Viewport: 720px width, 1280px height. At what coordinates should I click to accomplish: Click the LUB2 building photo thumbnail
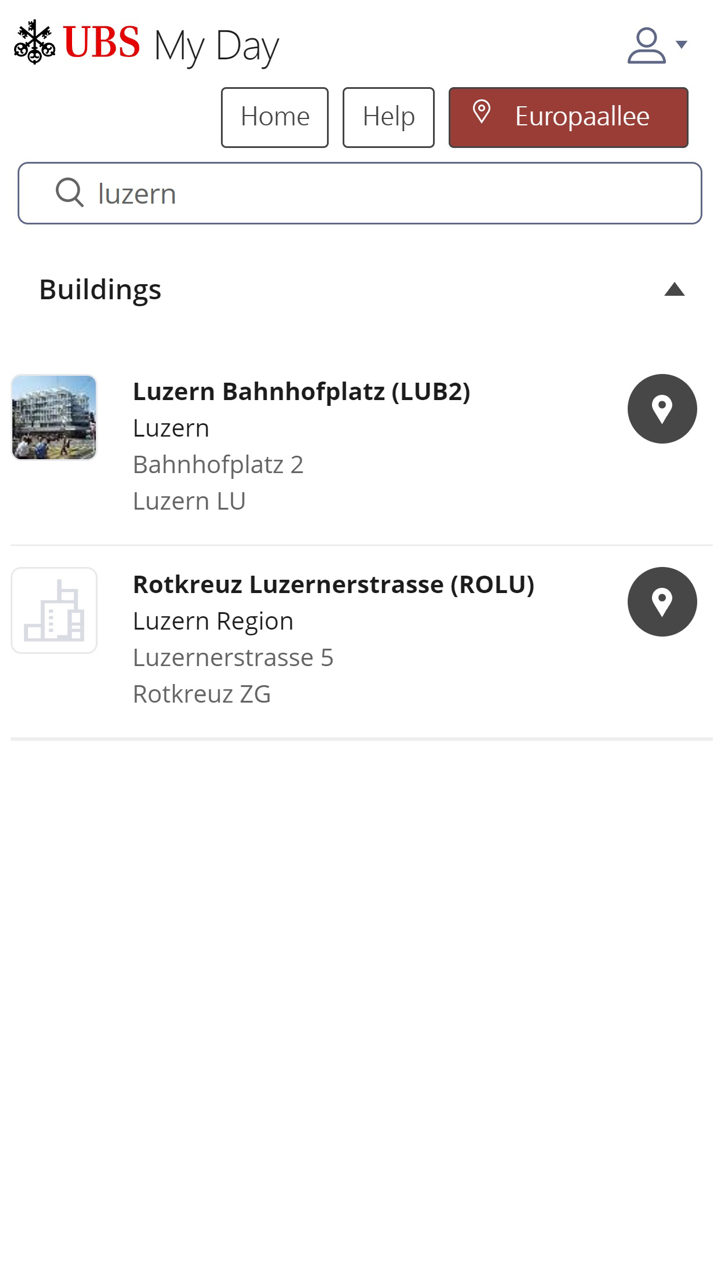click(x=54, y=417)
